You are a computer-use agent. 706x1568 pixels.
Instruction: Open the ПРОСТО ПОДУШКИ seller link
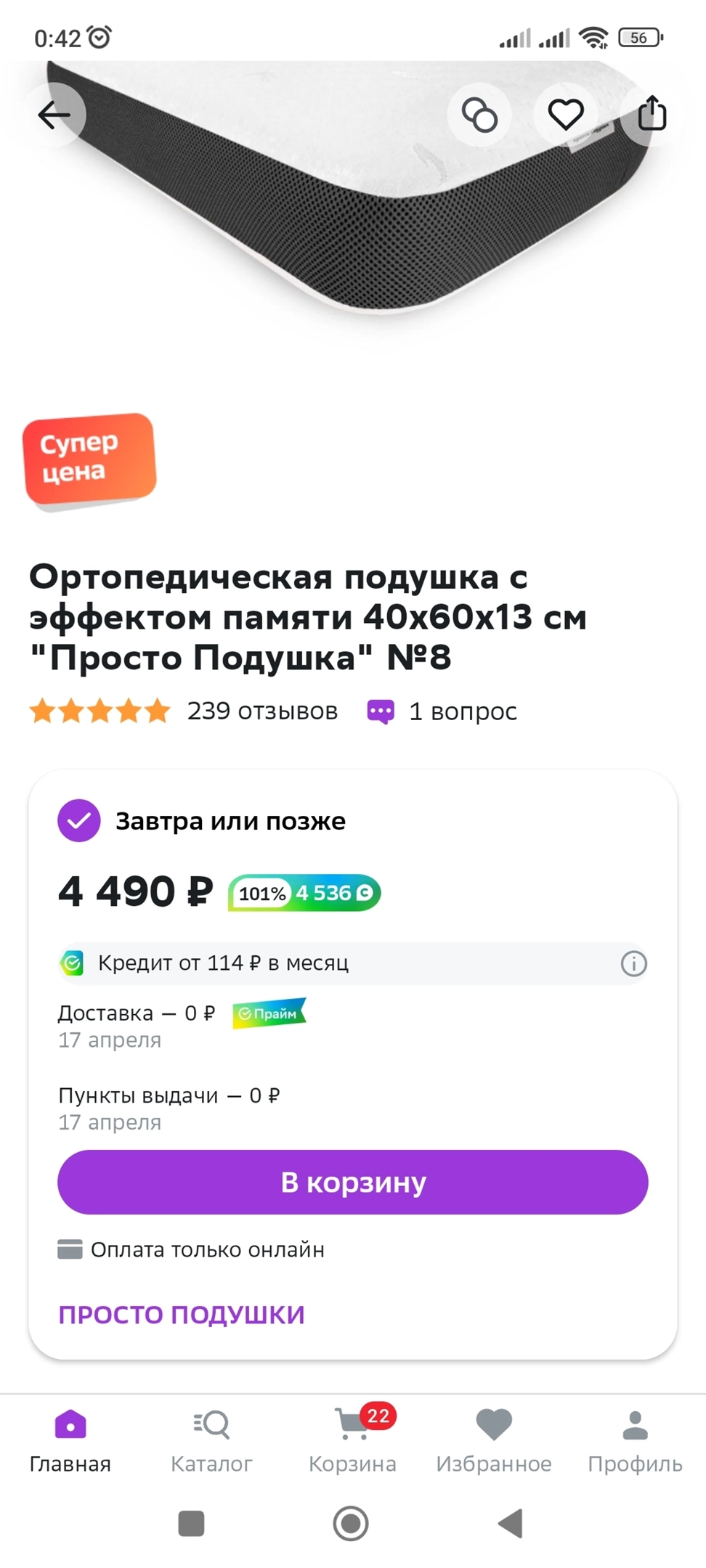182,1315
